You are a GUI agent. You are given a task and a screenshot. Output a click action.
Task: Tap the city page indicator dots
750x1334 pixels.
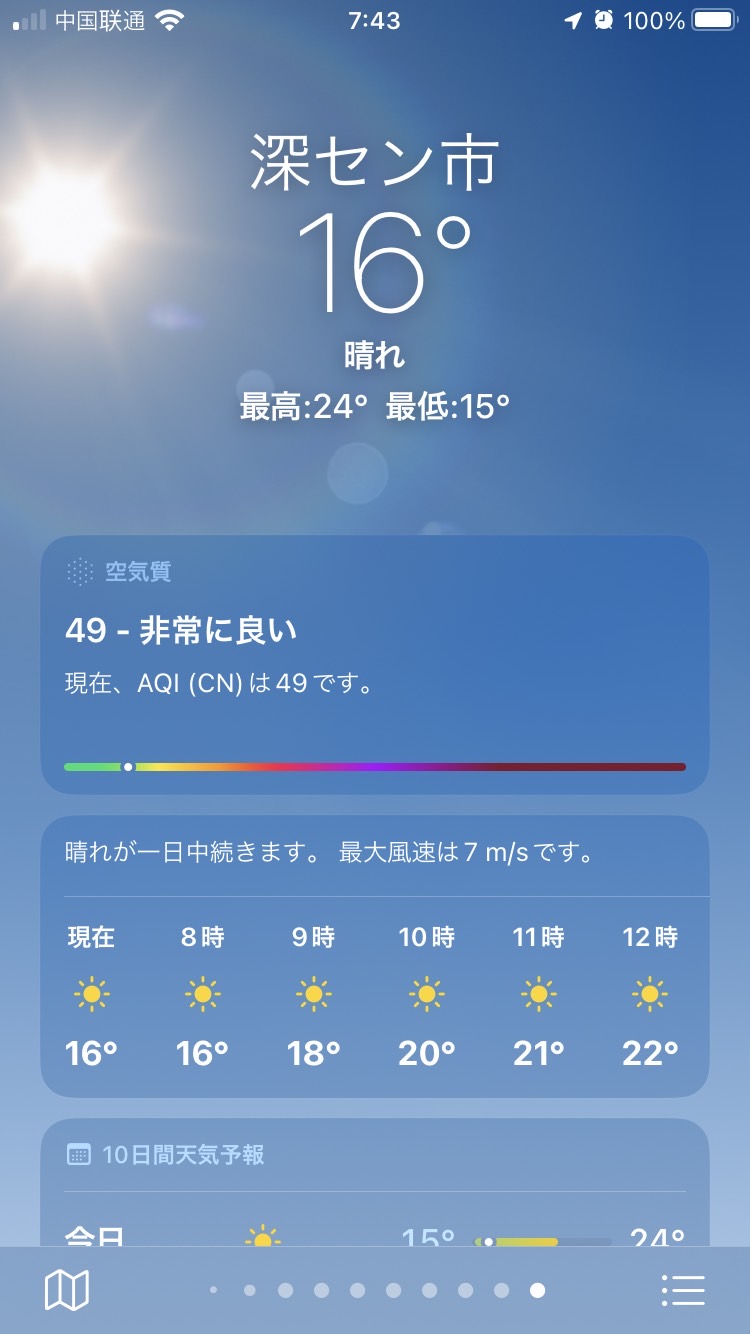coord(376,1290)
